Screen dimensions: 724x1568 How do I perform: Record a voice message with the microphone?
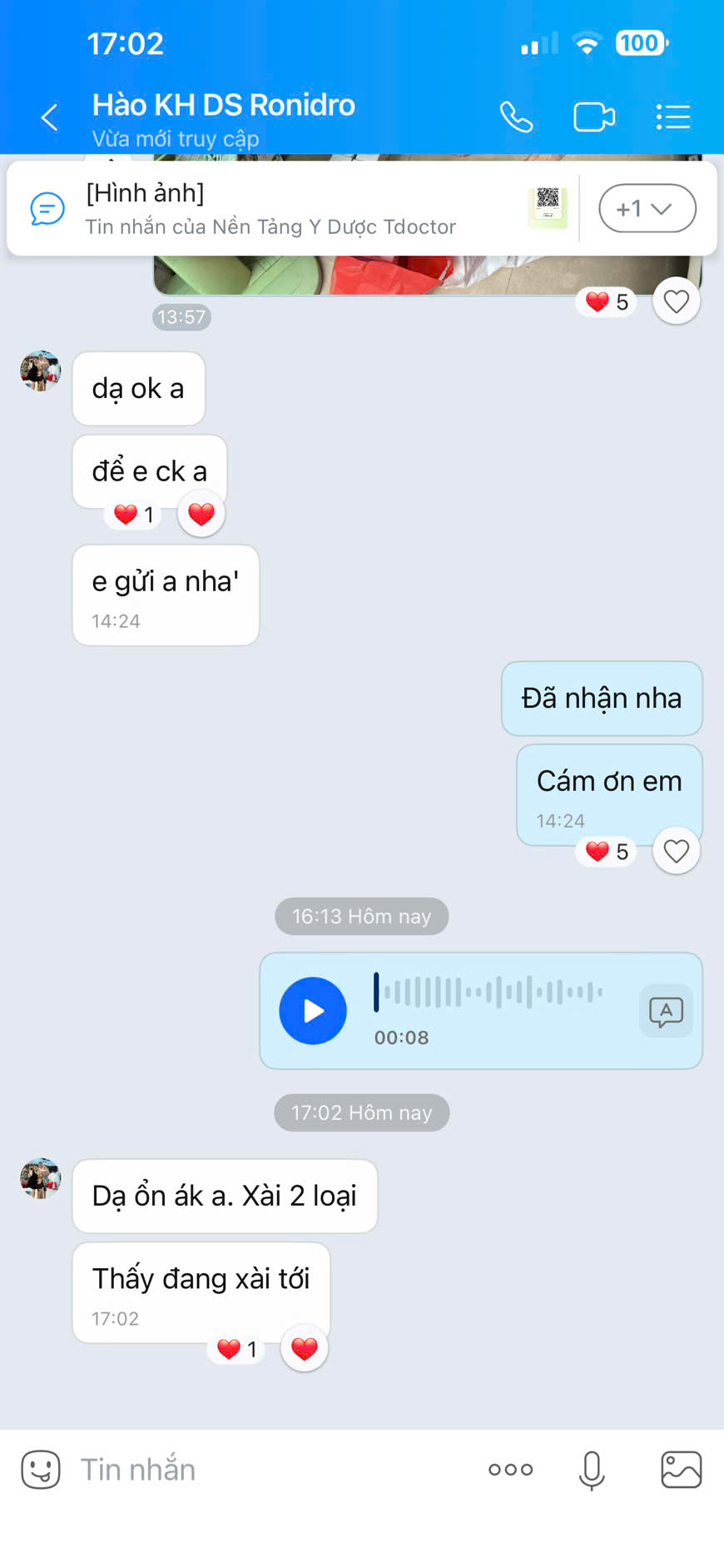coord(592,1470)
